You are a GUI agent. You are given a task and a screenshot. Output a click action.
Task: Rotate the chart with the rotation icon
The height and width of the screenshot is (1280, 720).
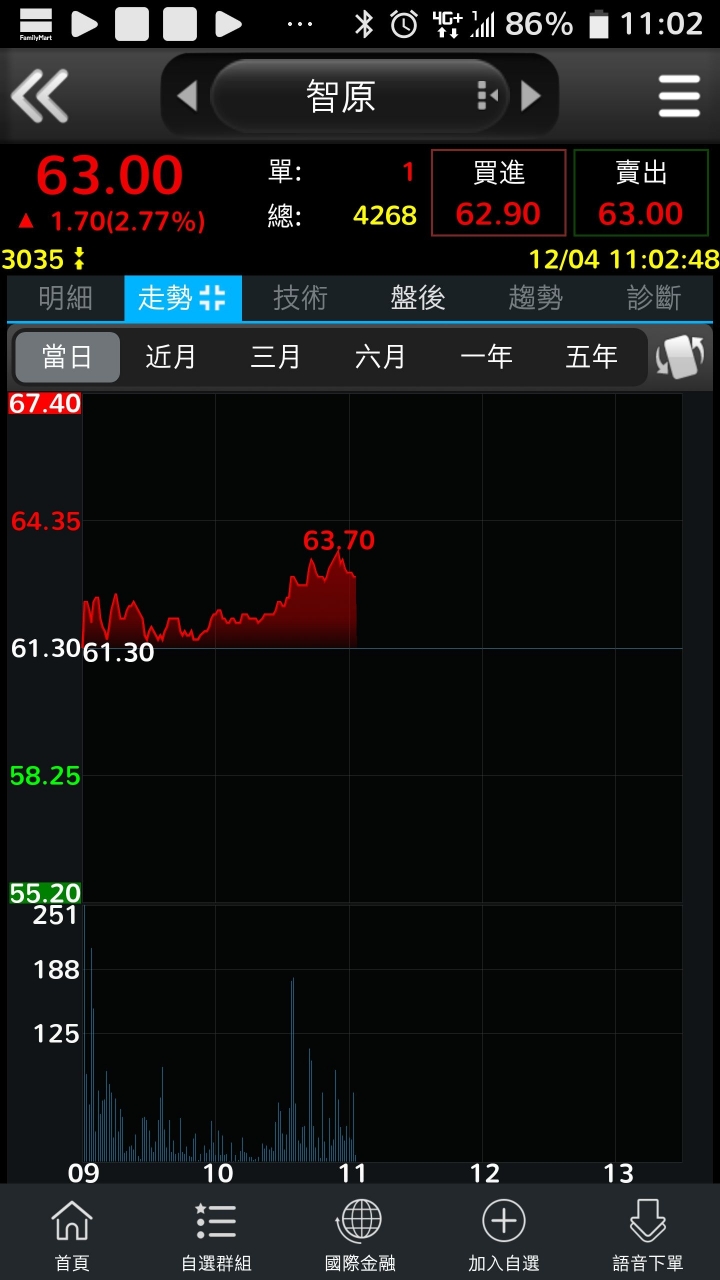coord(681,357)
